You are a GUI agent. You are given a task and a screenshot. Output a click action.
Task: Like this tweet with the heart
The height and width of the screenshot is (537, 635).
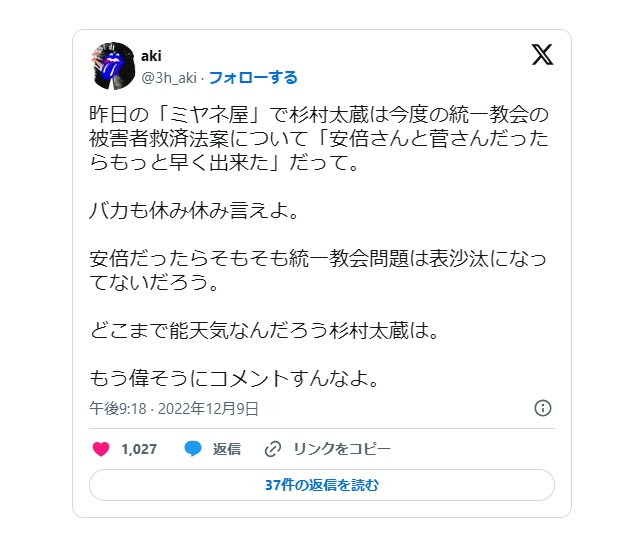tap(101, 449)
